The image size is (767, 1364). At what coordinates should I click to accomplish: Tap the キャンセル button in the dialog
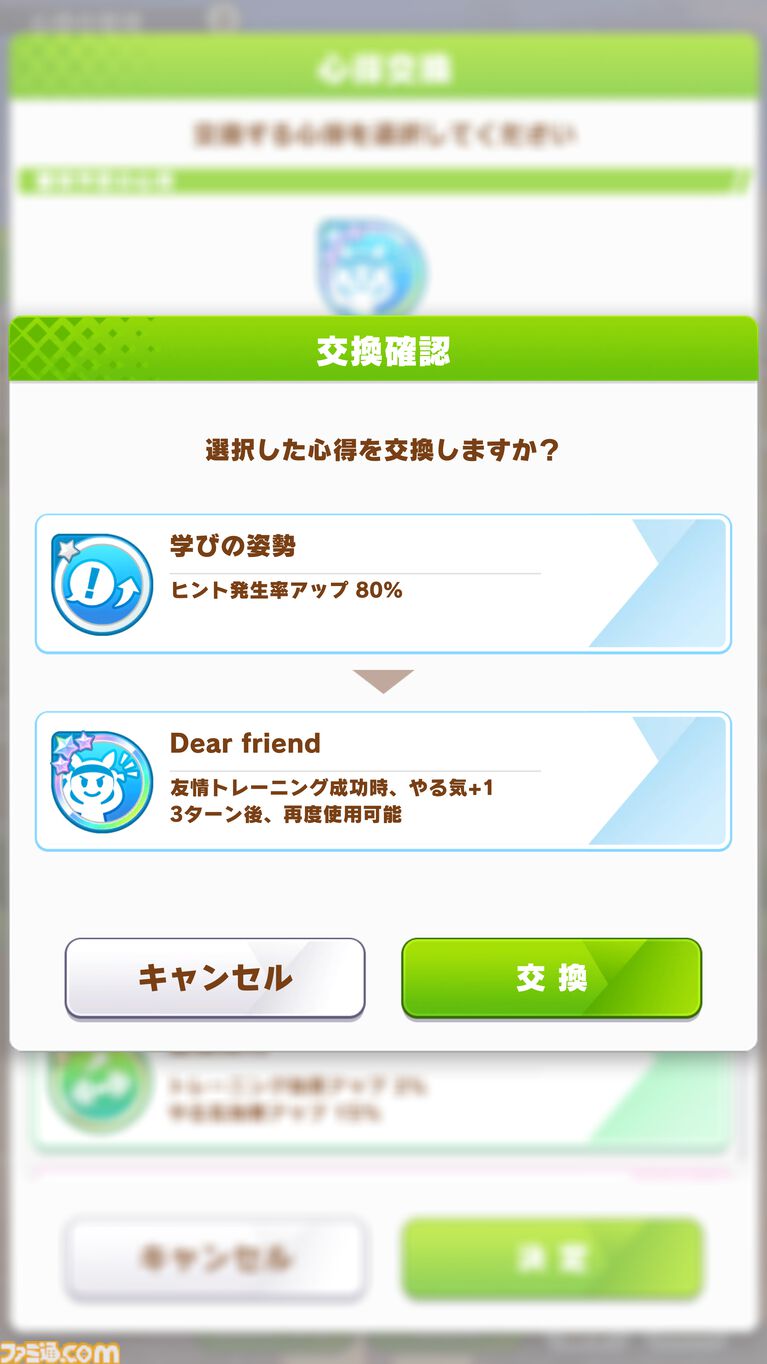tap(215, 977)
